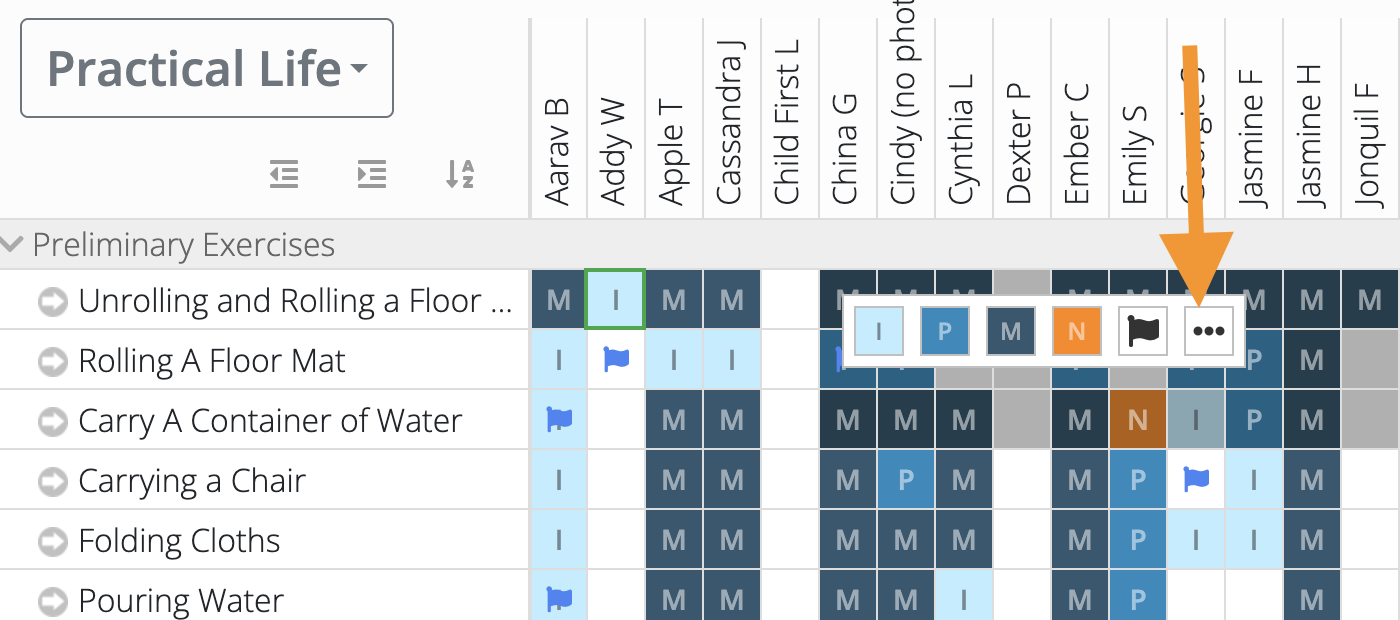The height and width of the screenshot is (620, 1400).
Task: Open more options with the three dots
Action: coord(1209,331)
